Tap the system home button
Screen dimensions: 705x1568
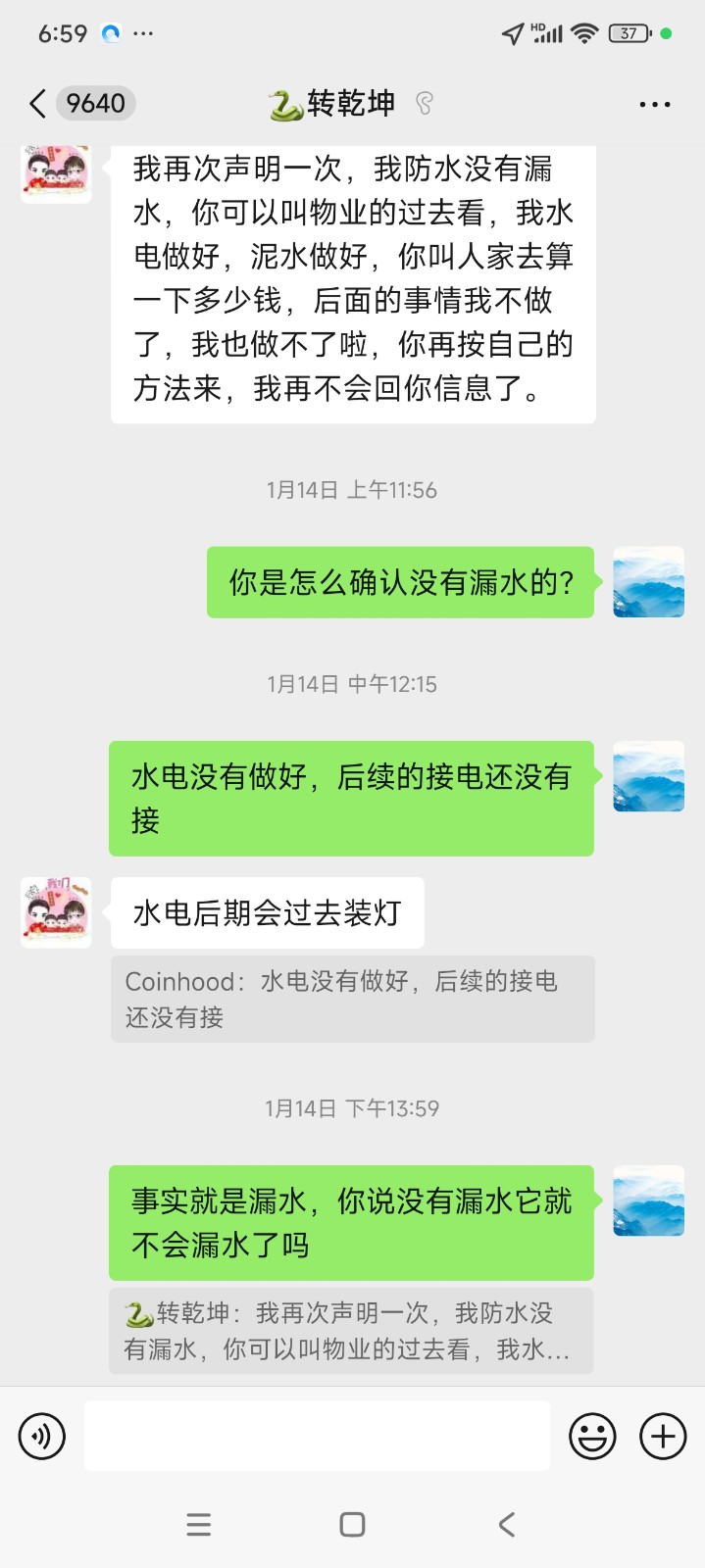click(x=352, y=1525)
